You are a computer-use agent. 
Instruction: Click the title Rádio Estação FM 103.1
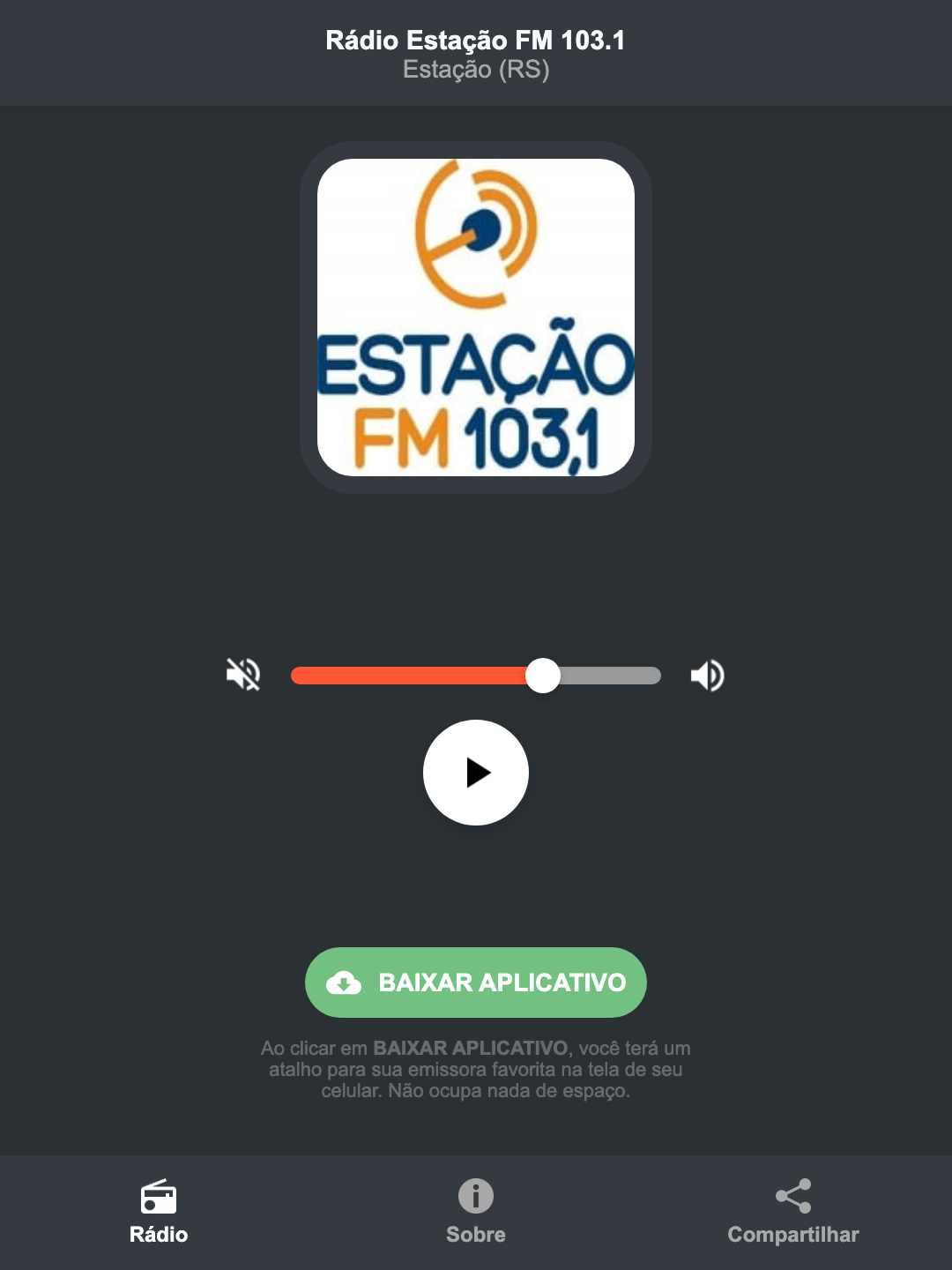tap(475, 39)
